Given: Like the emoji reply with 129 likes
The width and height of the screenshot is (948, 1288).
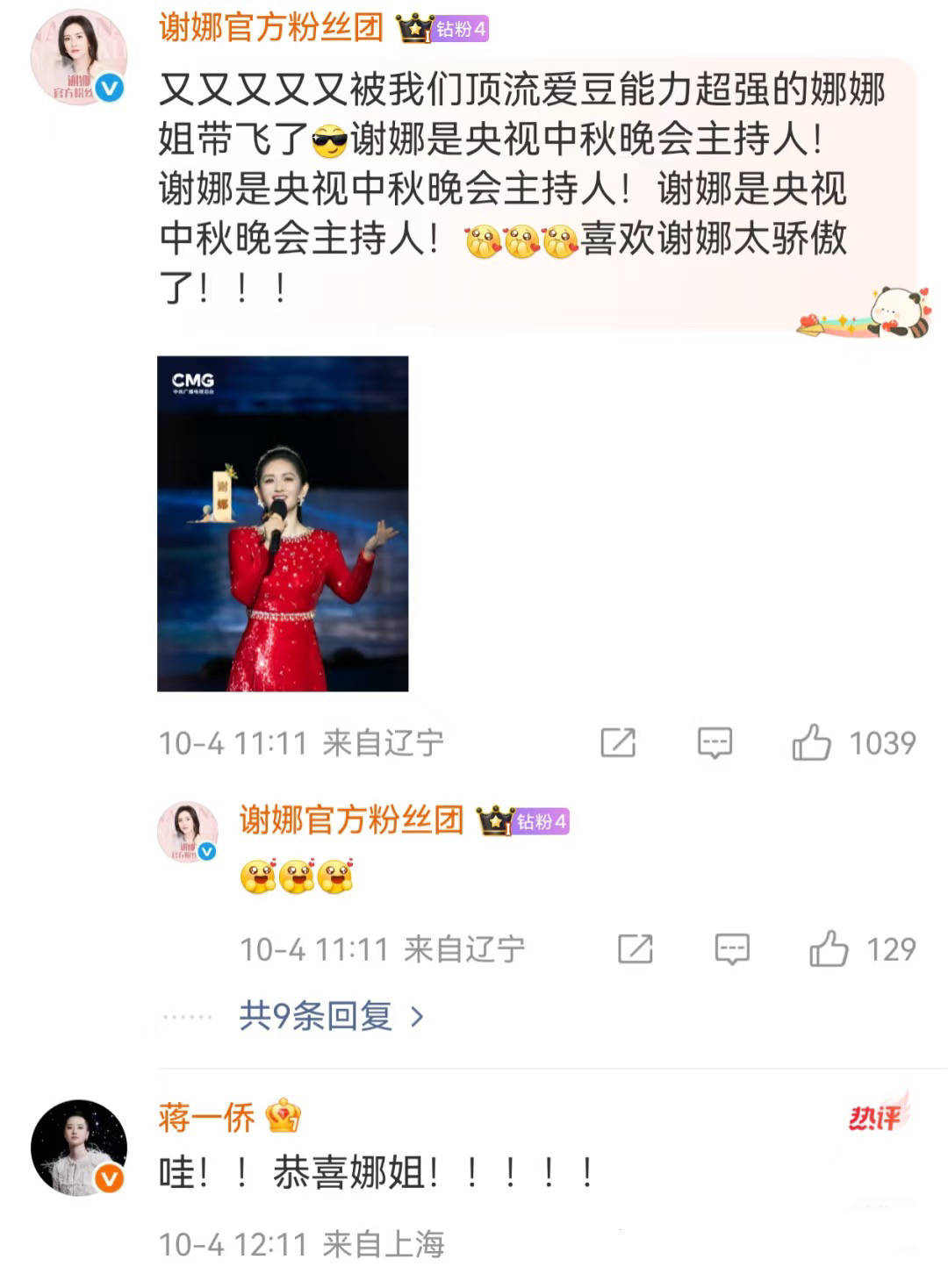Looking at the screenshot, I should (x=829, y=949).
